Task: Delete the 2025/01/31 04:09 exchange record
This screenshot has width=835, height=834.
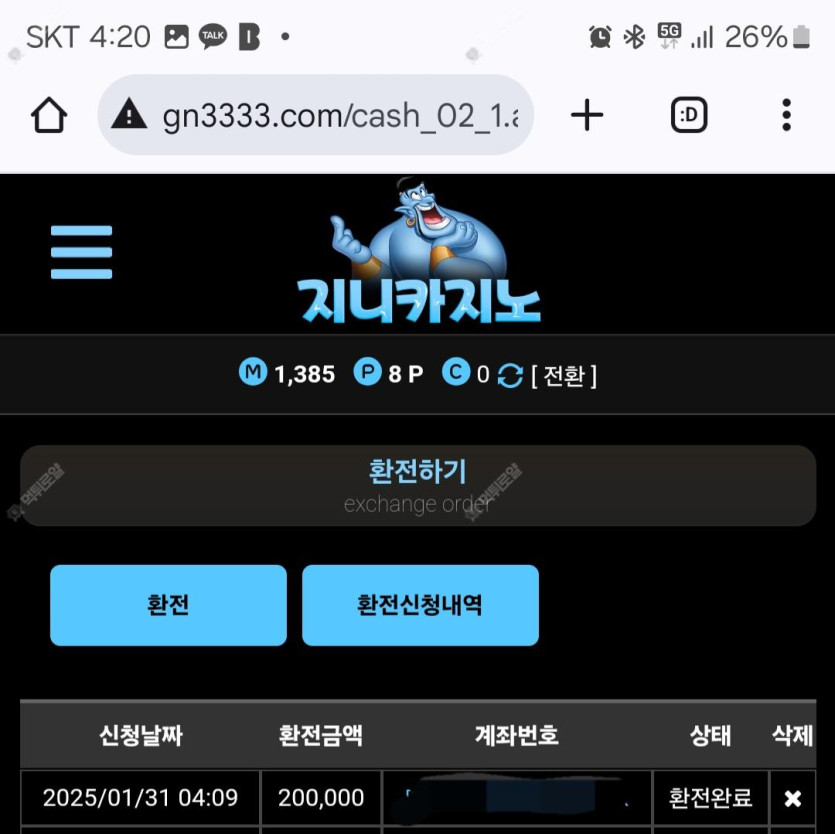Action: pos(792,798)
